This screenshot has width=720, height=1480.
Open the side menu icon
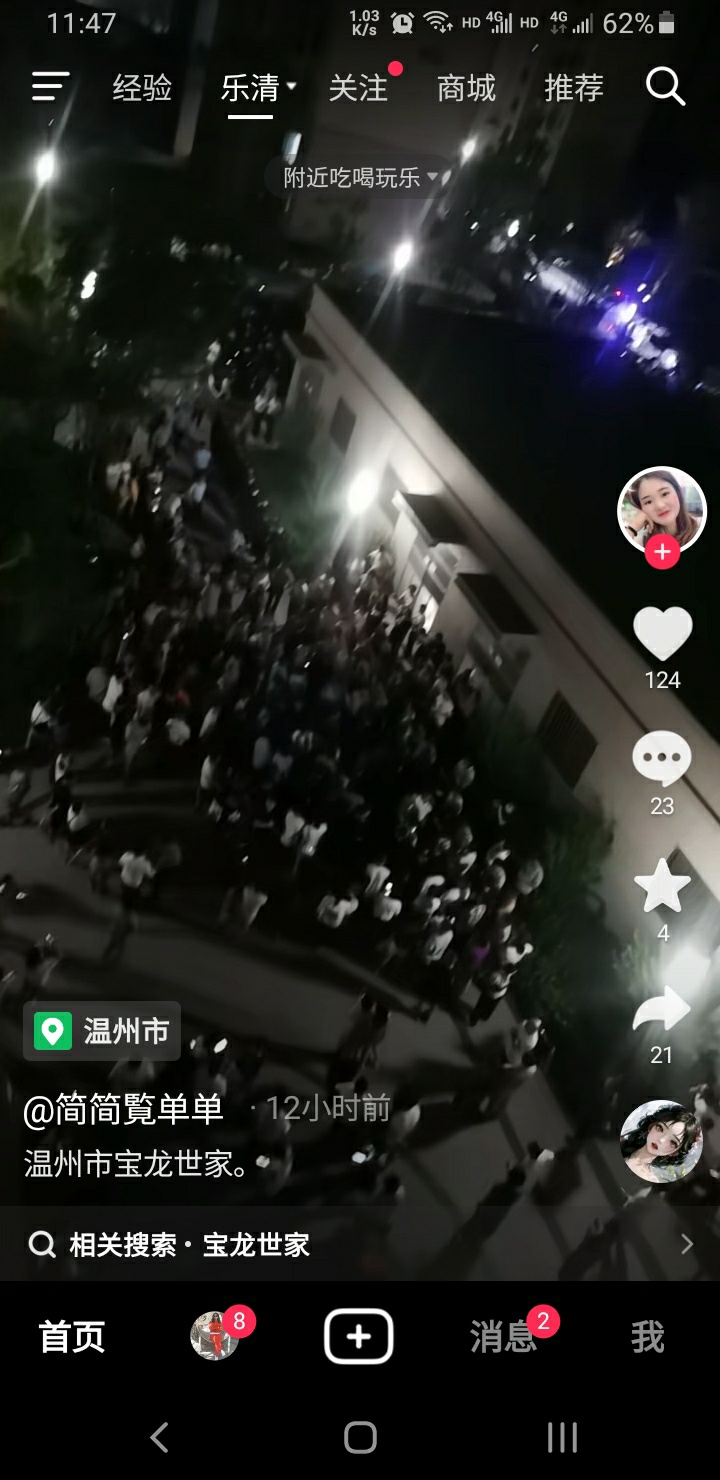50,87
